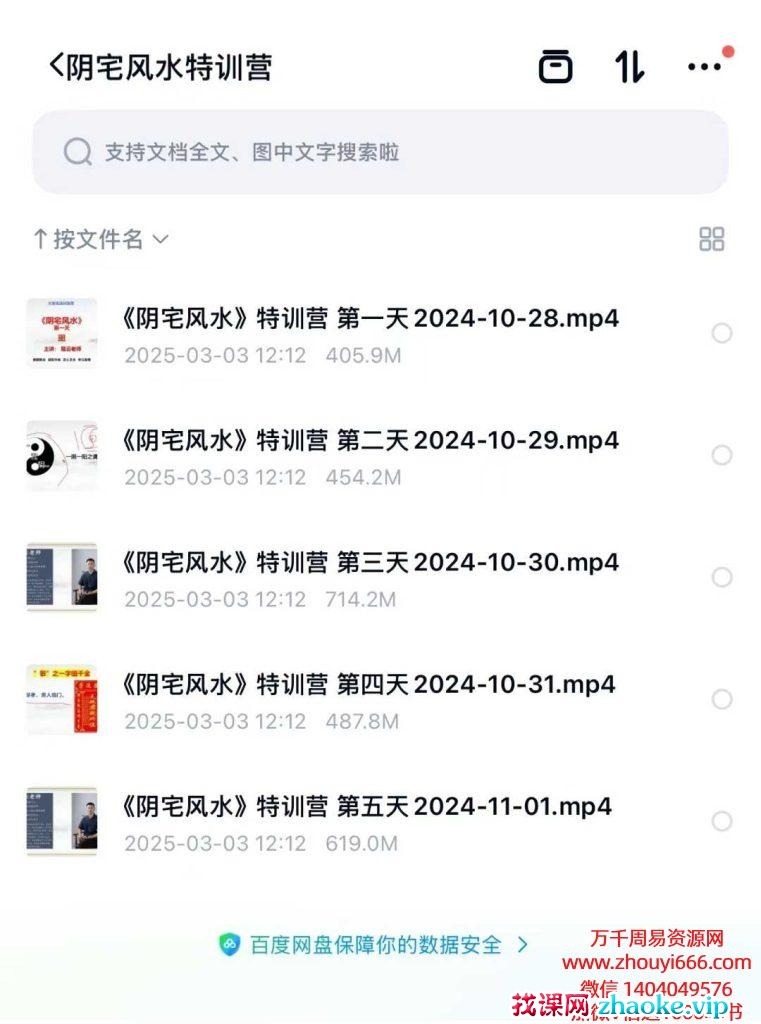
Task: Tick the 第五天 file's selection circle
Action: 721,821
